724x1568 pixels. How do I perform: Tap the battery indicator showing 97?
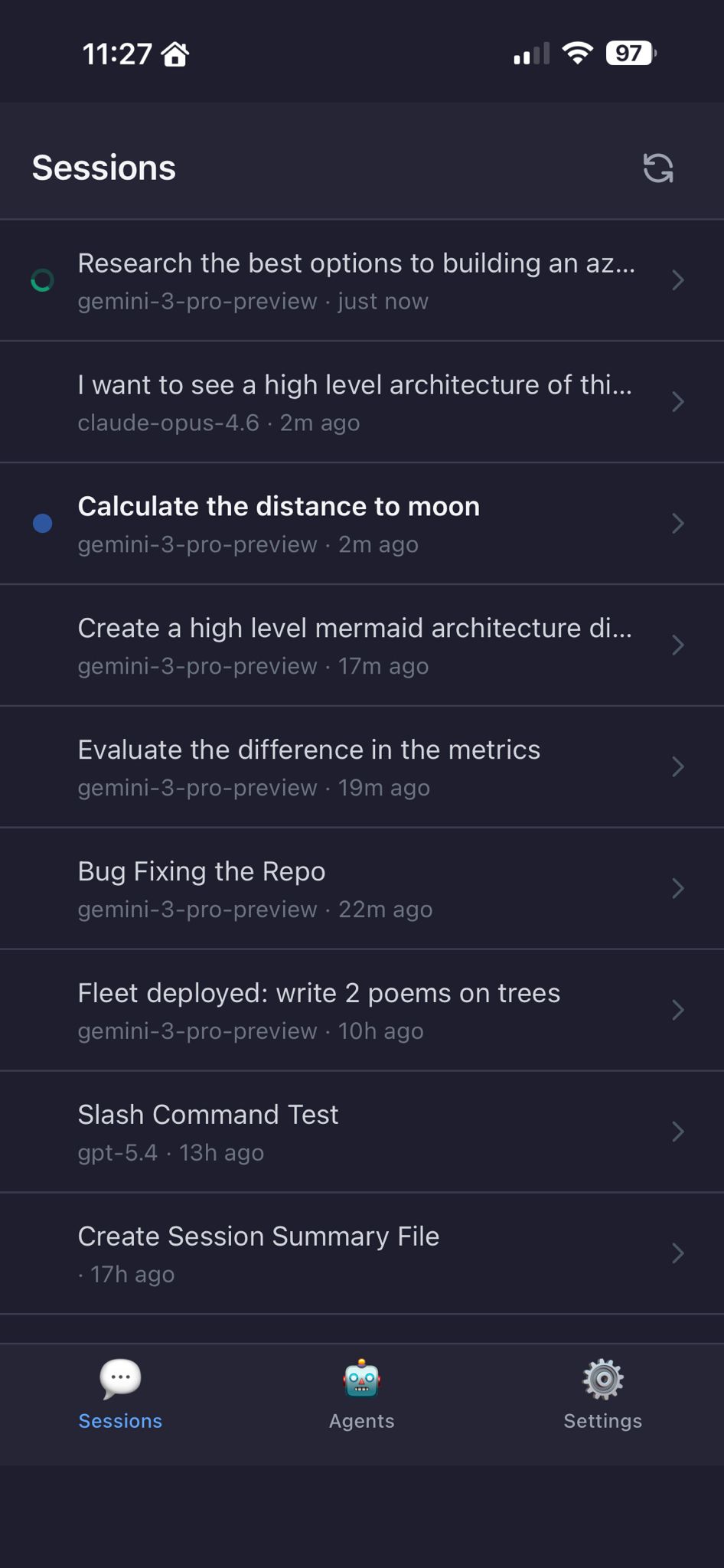coord(629,53)
